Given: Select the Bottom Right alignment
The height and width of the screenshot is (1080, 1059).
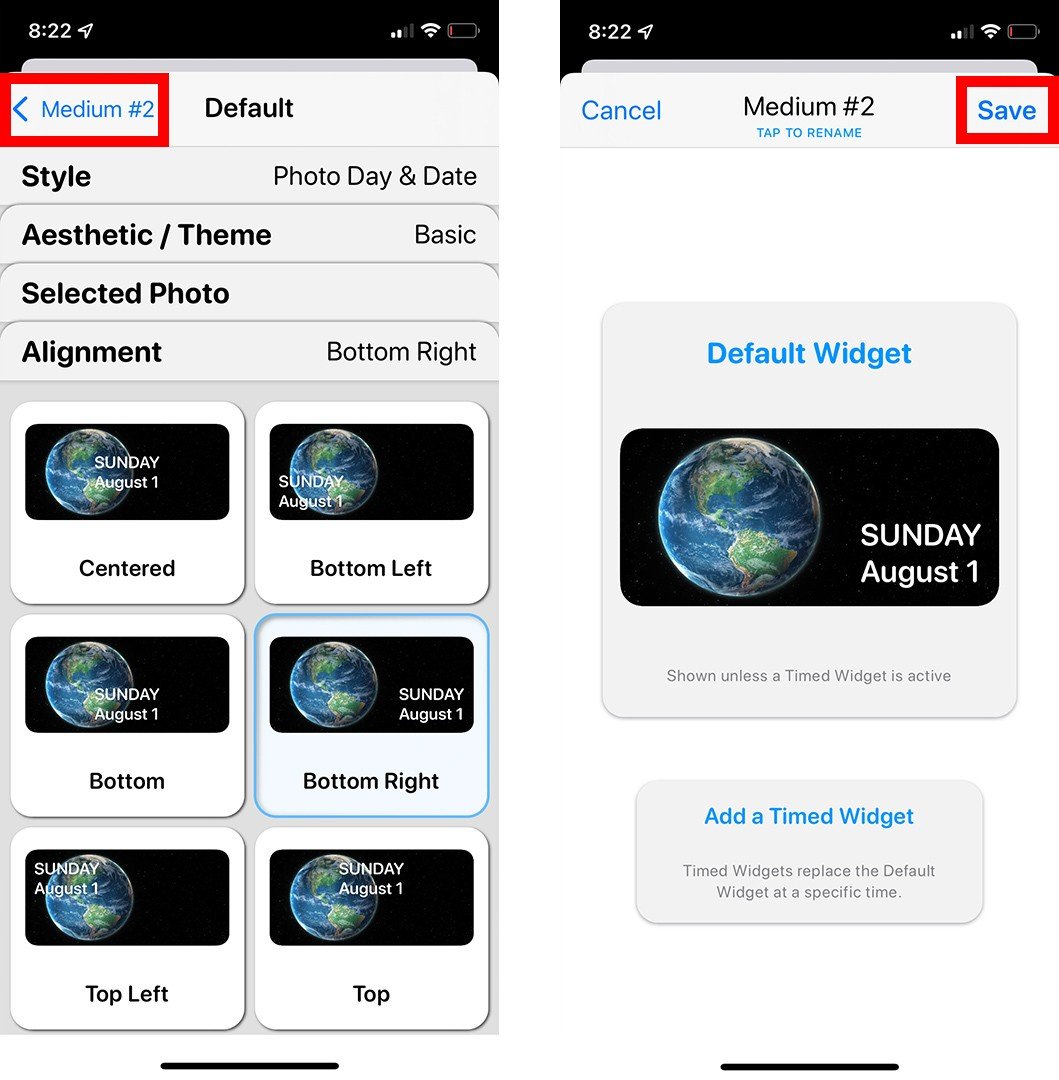Looking at the screenshot, I should click(371, 715).
